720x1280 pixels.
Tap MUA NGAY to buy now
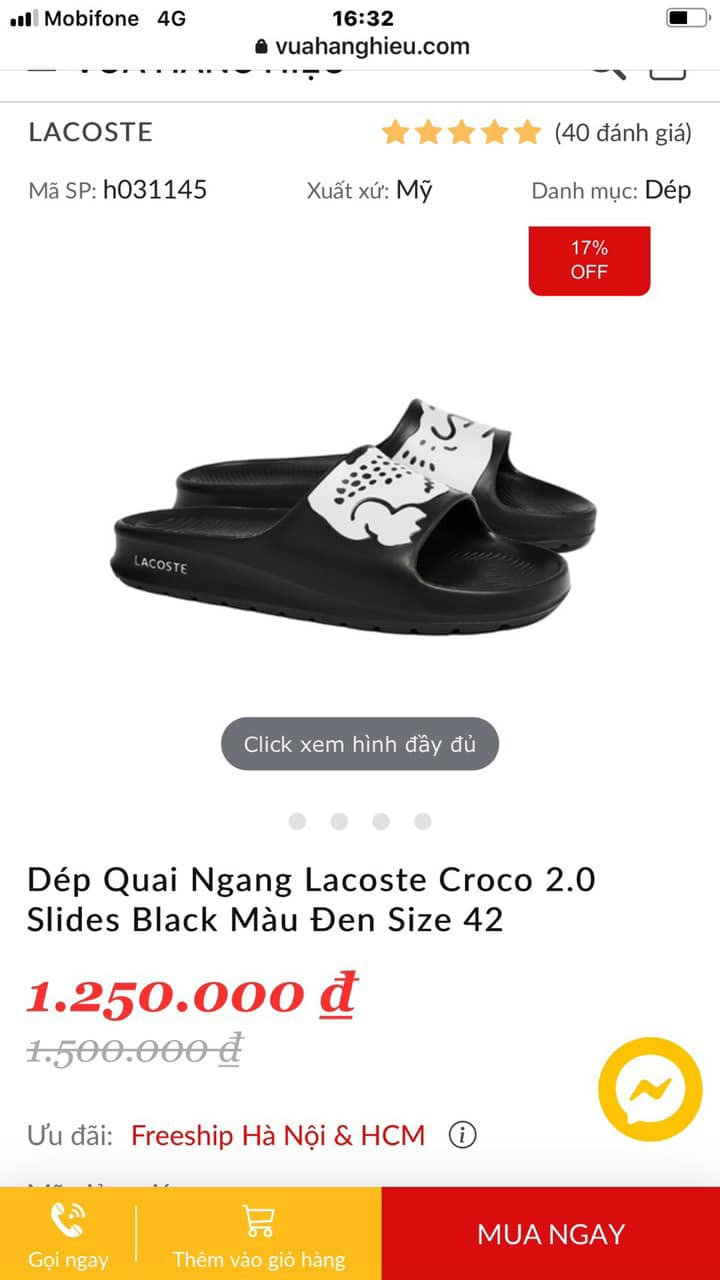click(x=551, y=1234)
